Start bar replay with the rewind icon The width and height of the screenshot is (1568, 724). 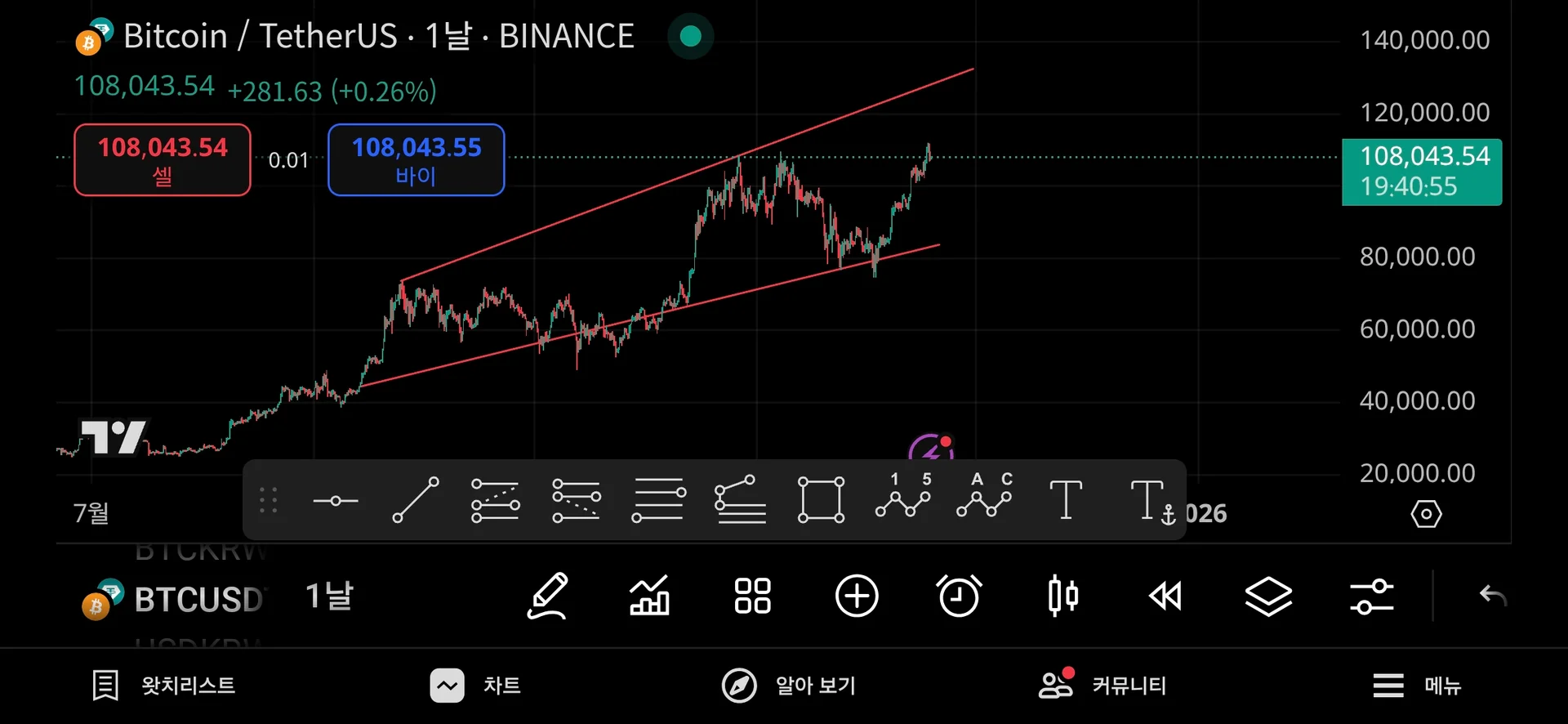1165,596
